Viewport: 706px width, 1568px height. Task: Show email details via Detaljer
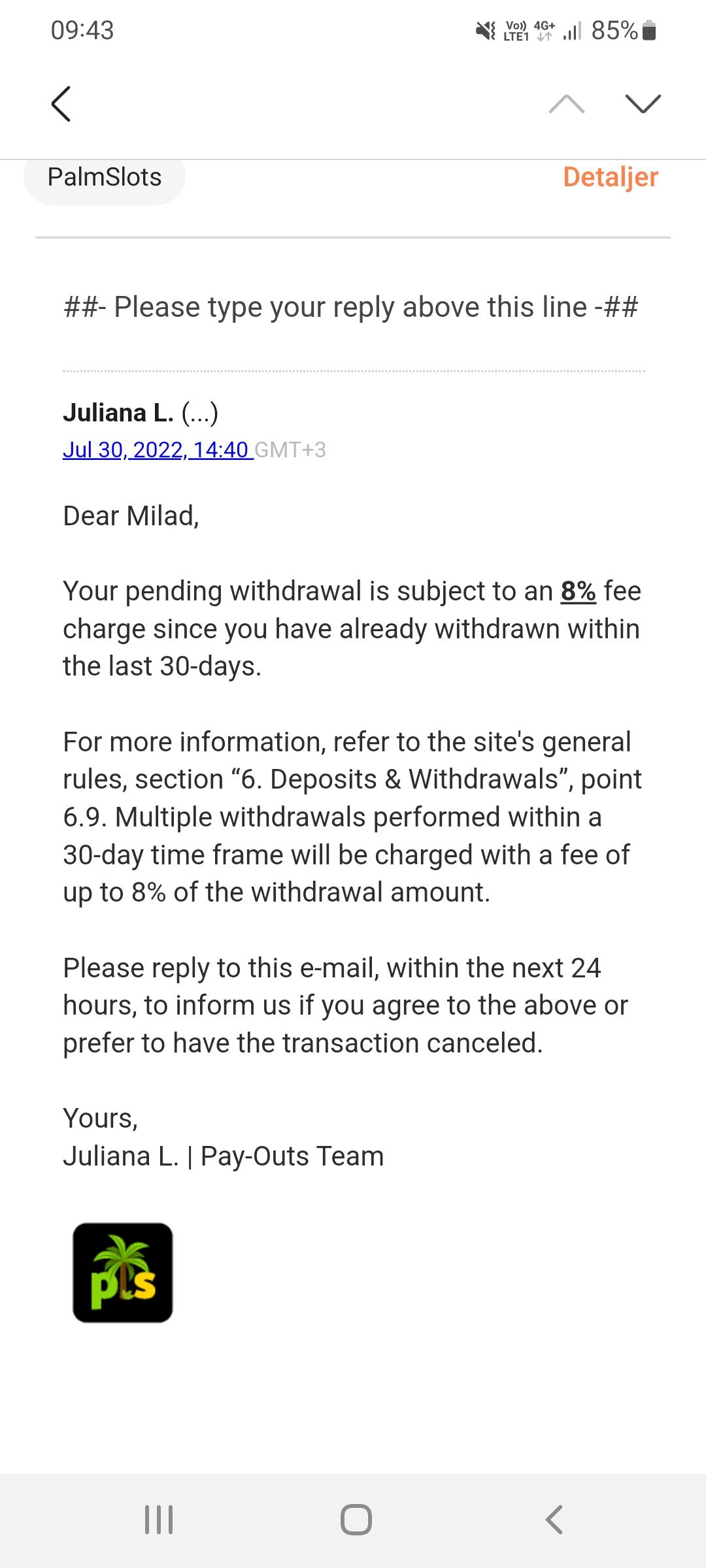click(610, 177)
